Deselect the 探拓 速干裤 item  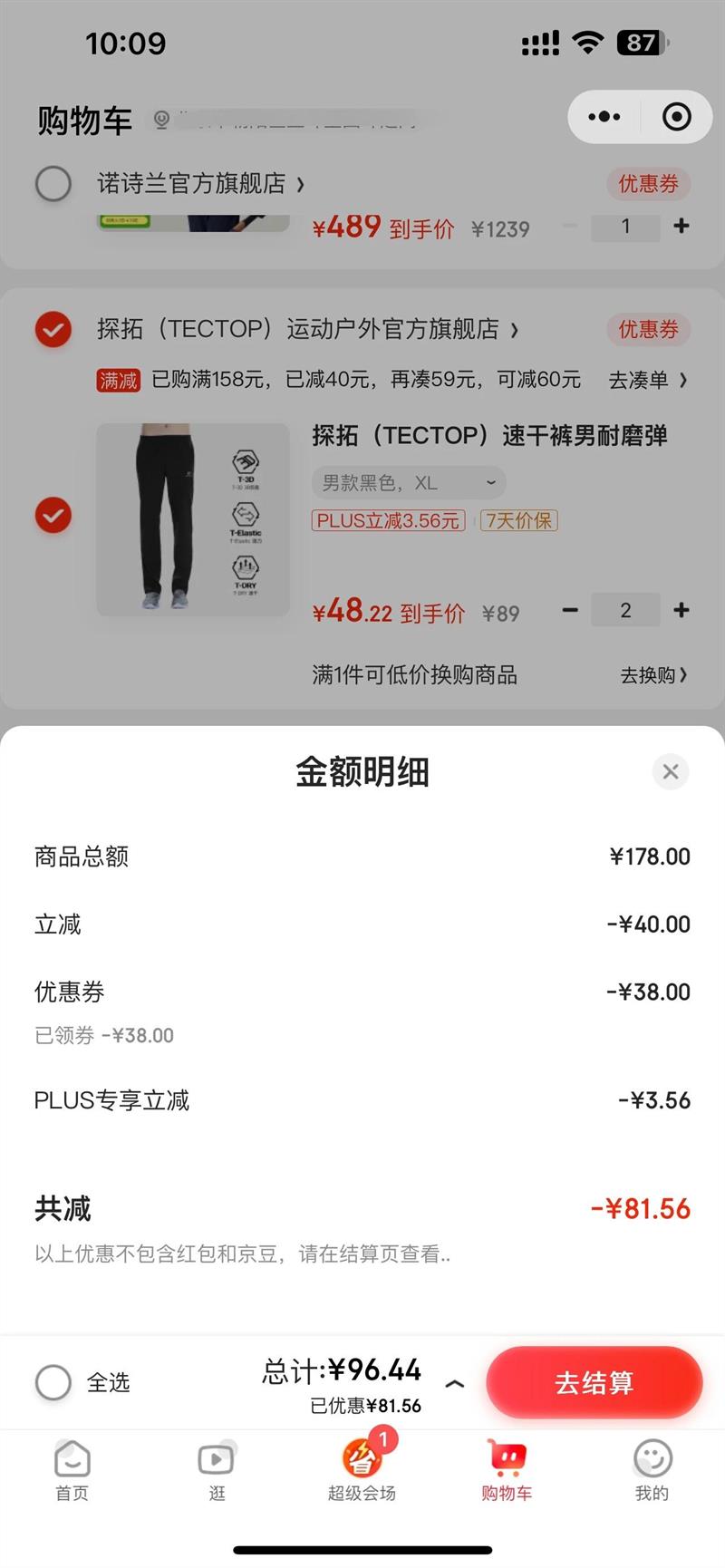[53, 516]
